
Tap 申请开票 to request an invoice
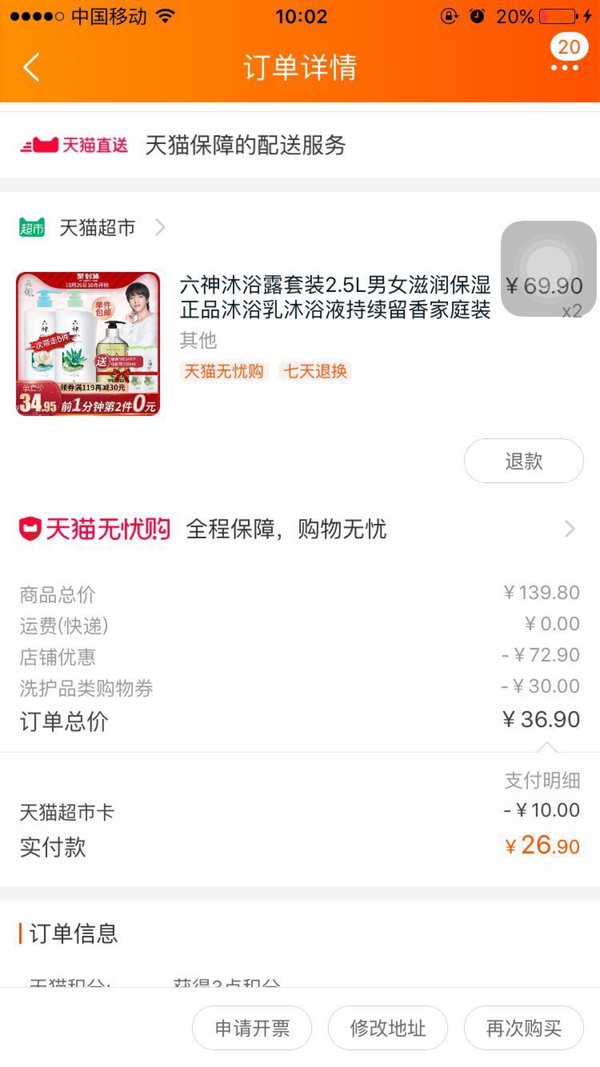point(252,1028)
